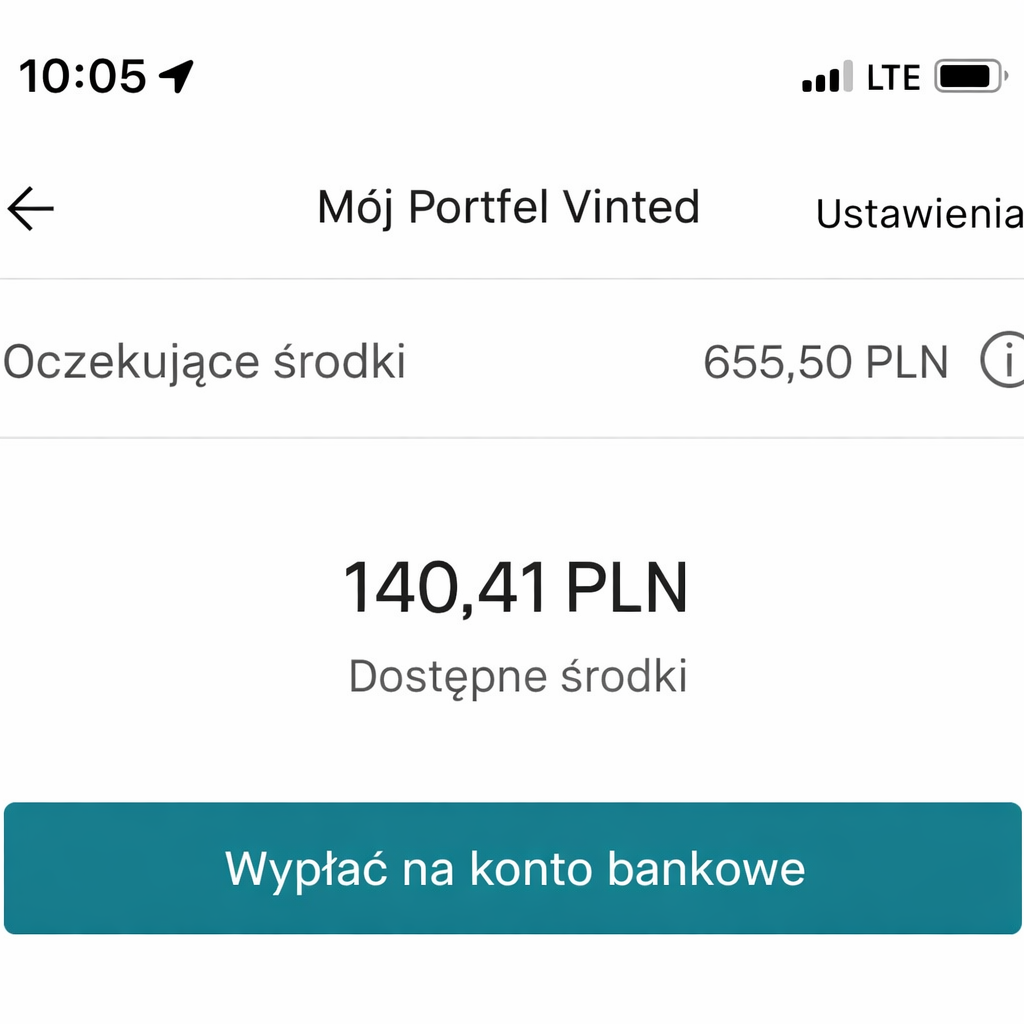Open Ustawienia in the header
The image size is (1024, 1024).
click(918, 213)
